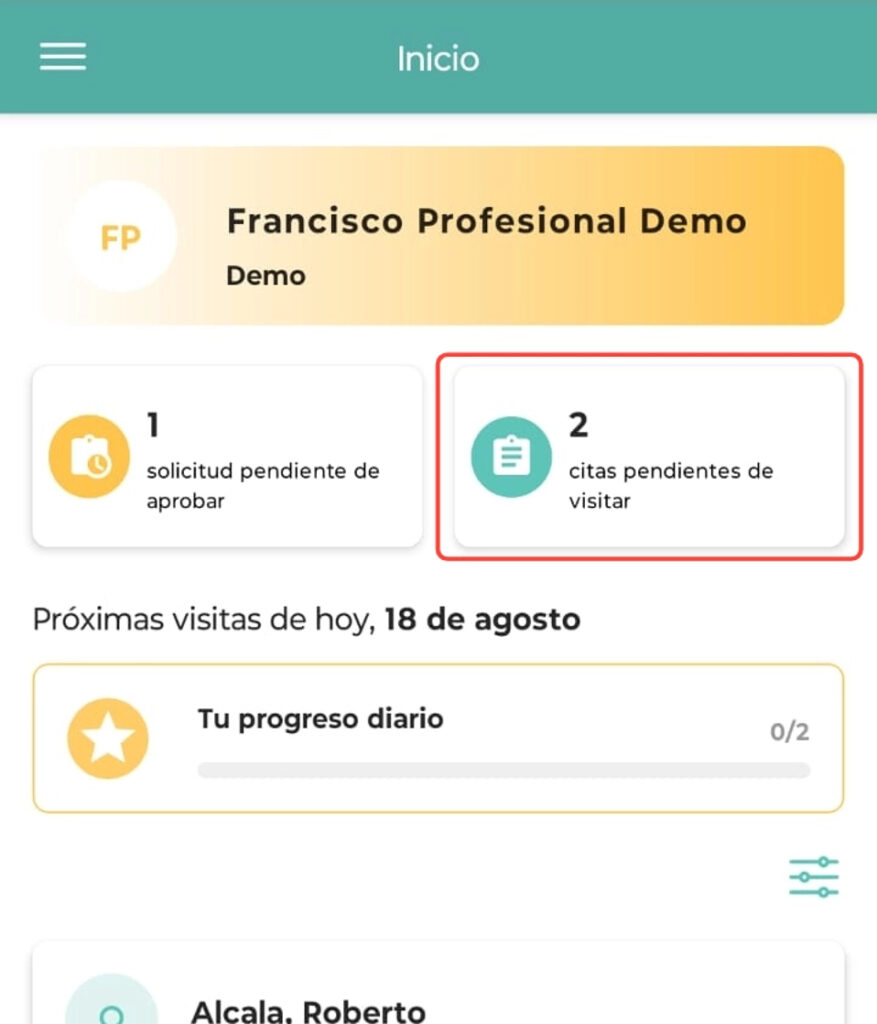This screenshot has width=877, height=1024.
Task: Open the citas pendientes de visitar card
Action: [x=649, y=456]
